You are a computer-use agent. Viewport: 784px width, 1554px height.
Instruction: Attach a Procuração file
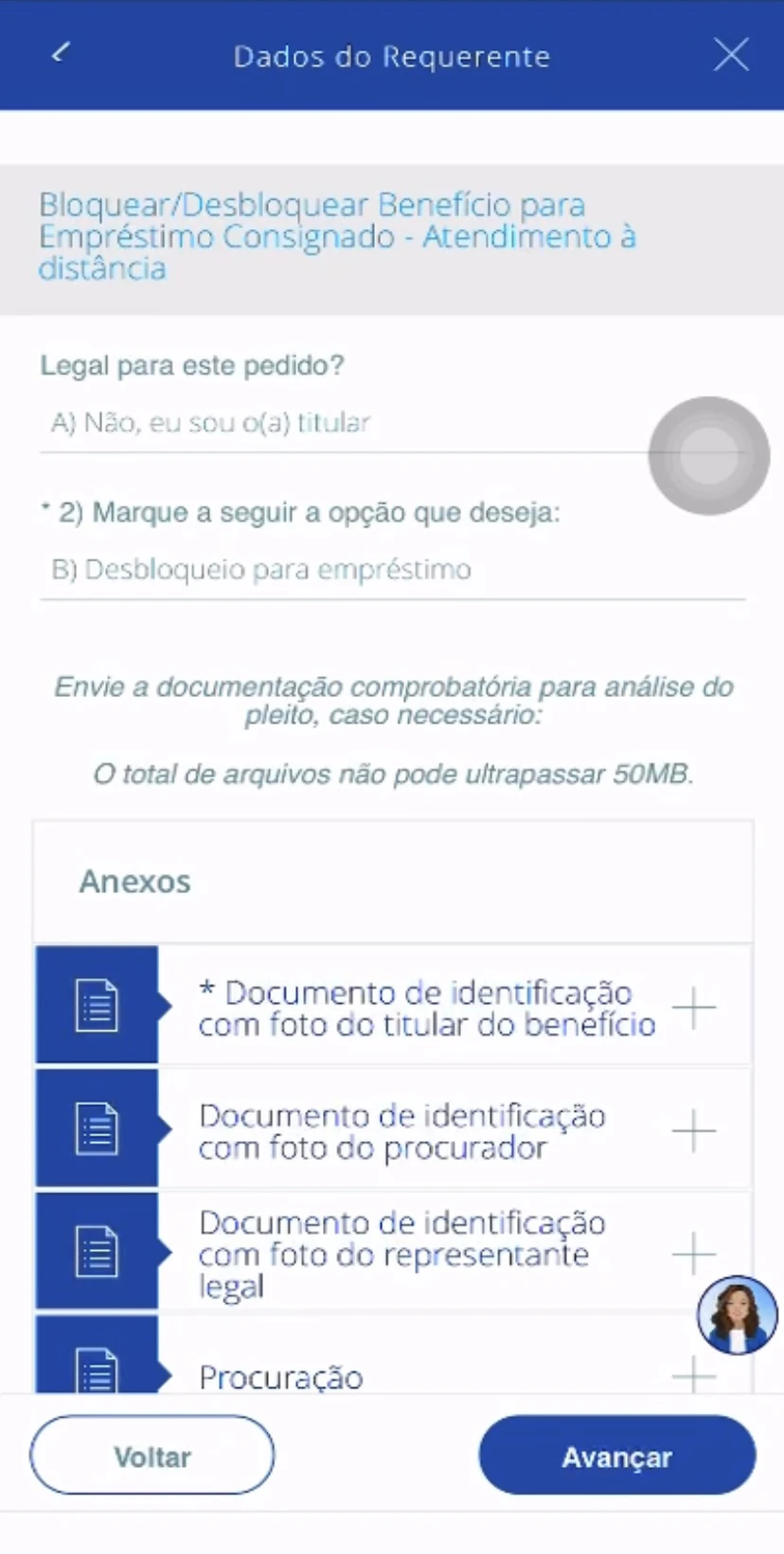693,1374
